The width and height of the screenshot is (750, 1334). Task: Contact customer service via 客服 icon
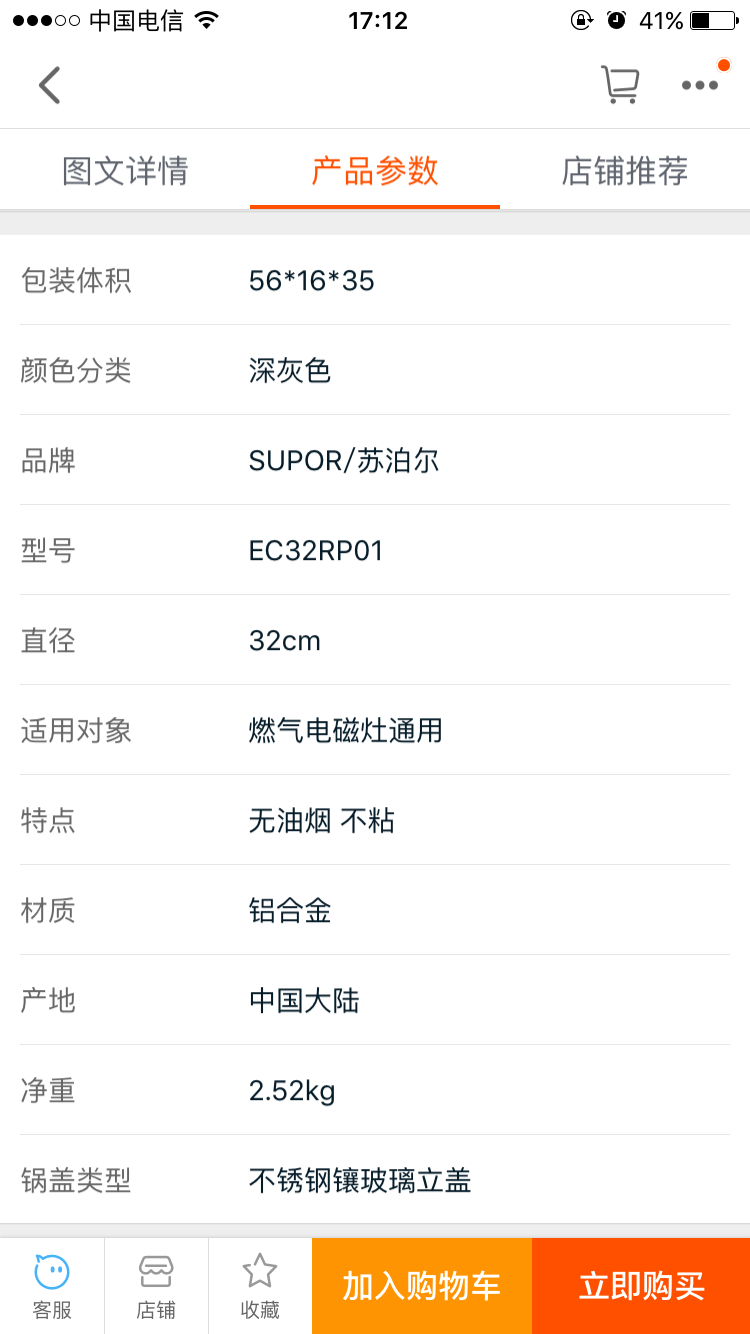(52, 1286)
